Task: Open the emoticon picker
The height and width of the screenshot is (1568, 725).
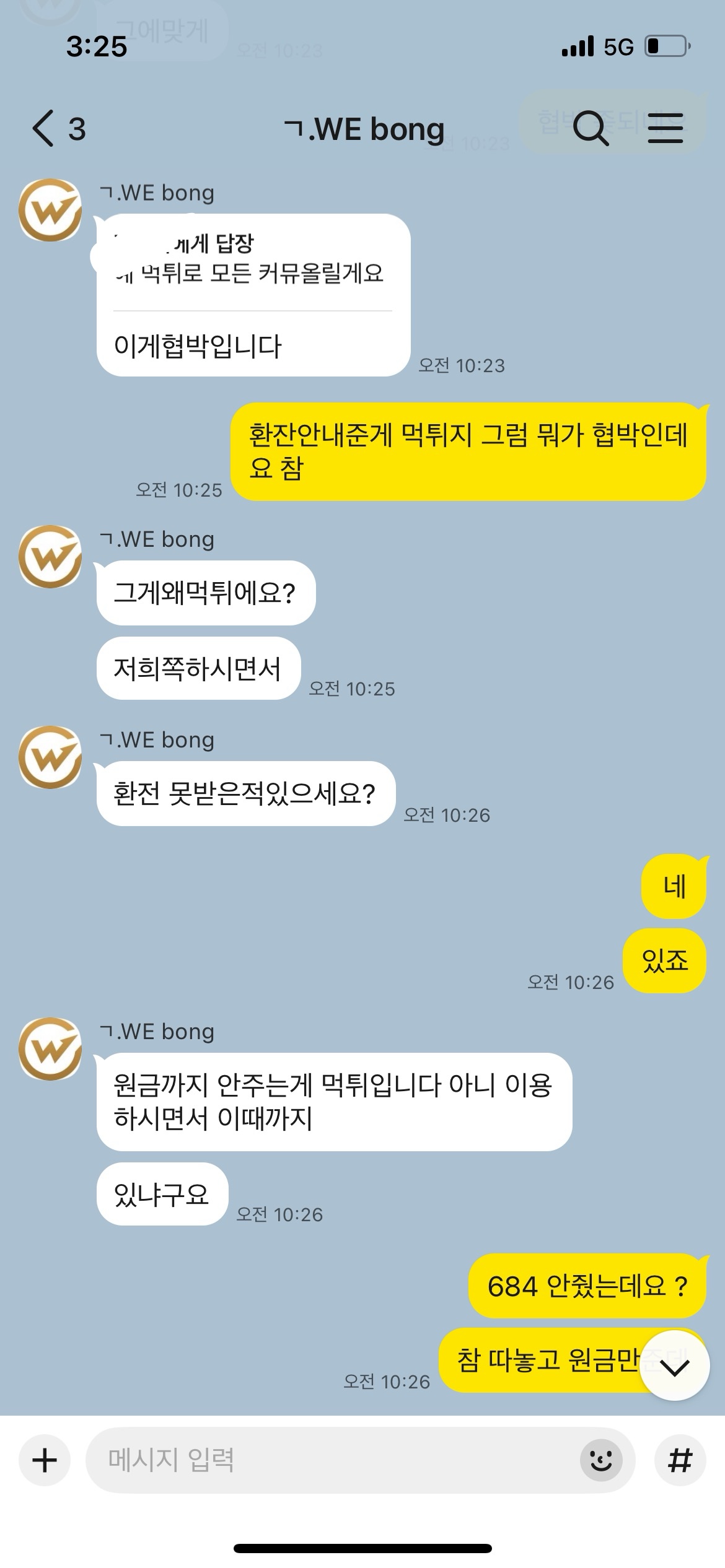Action: (x=600, y=1460)
